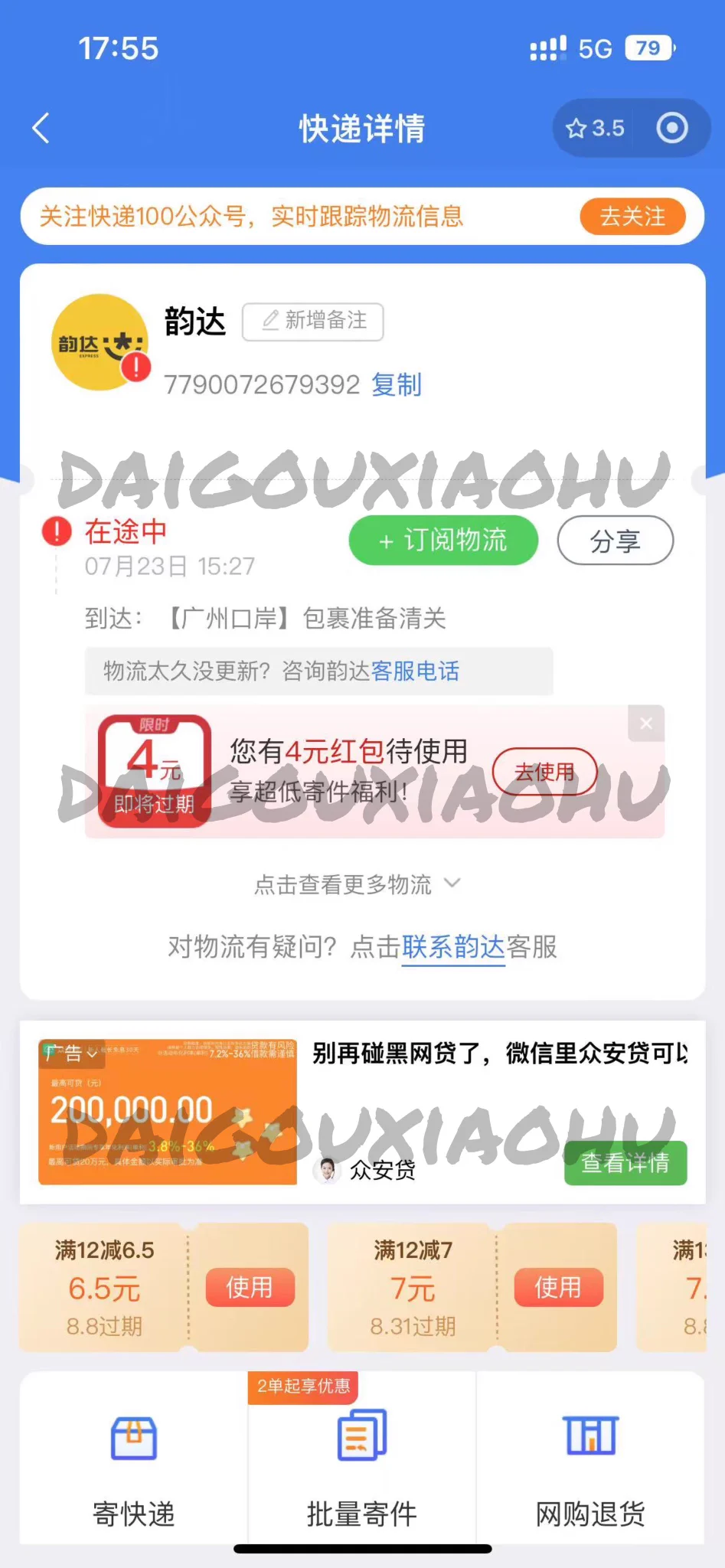Tap the mini program close circle icon
725x1568 pixels.
[672, 128]
